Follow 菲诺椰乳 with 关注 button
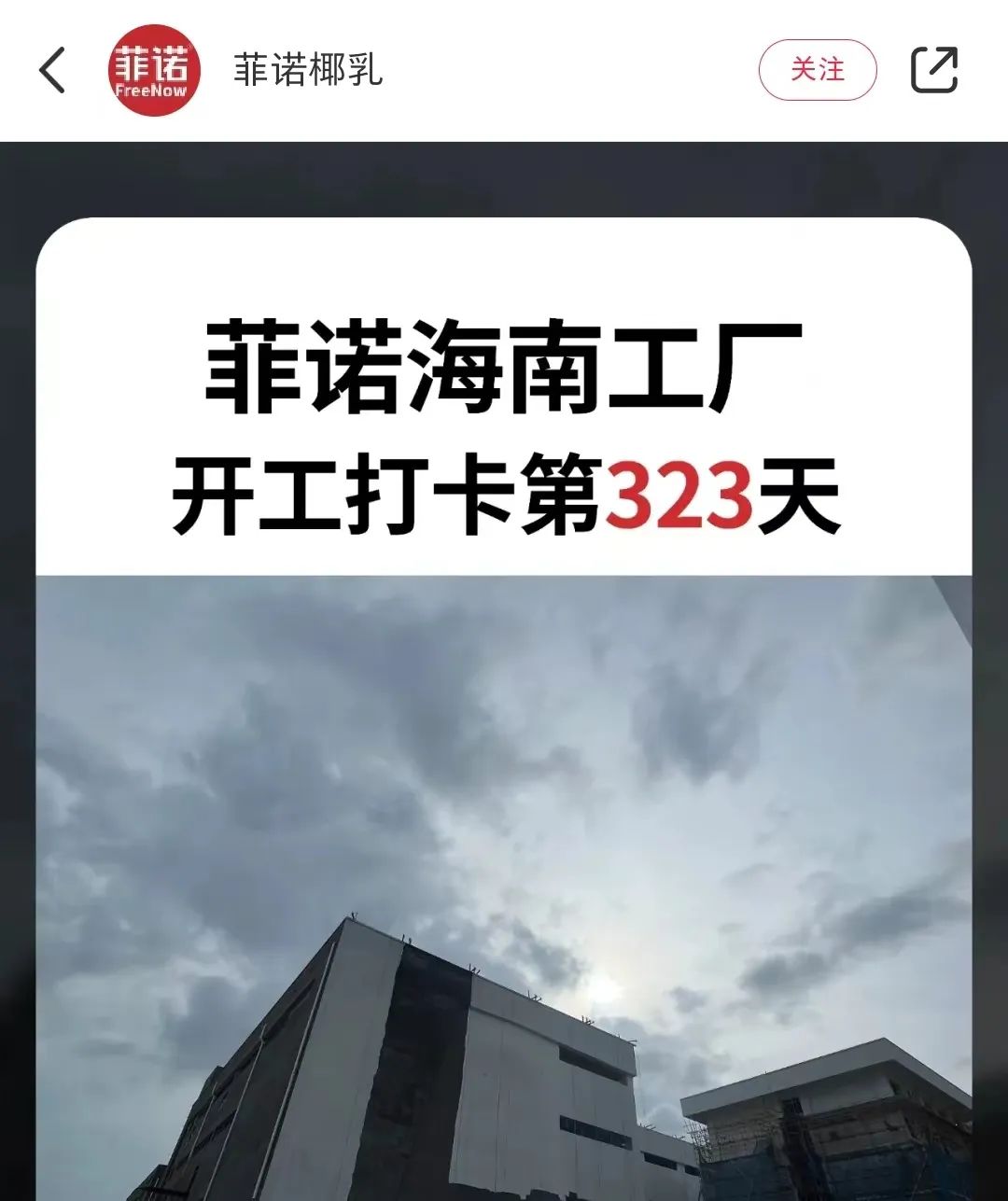This screenshot has height=1201, width=1008. click(817, 70)
